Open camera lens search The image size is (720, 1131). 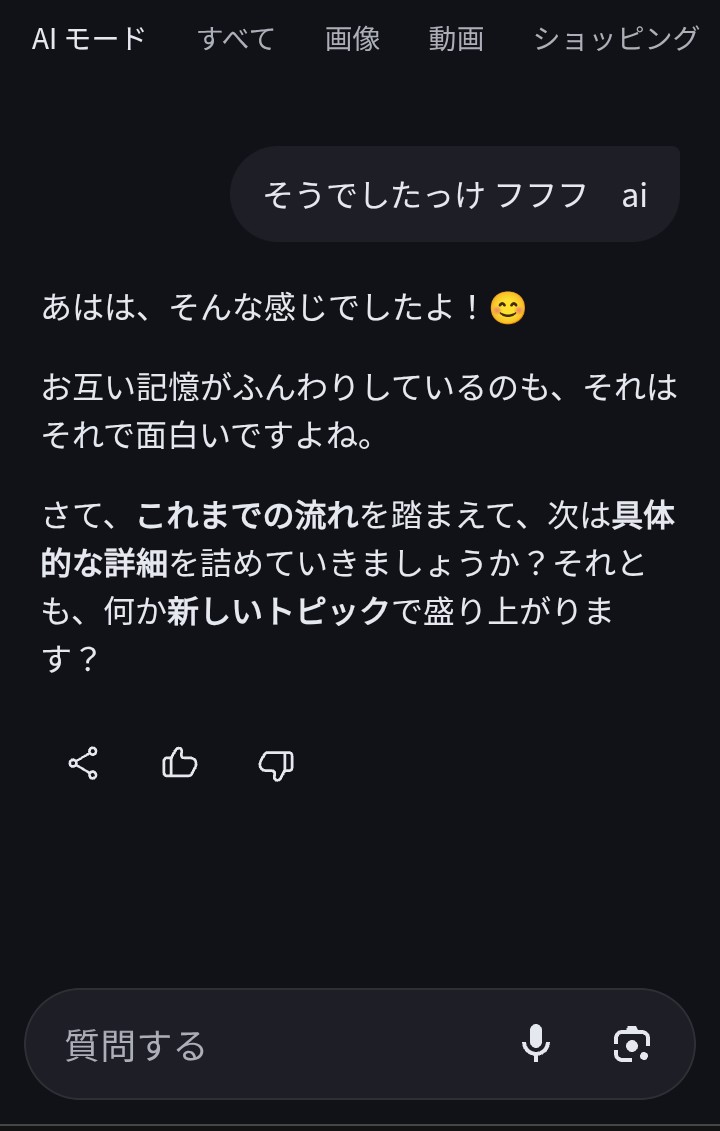pyautogui.click(x=632, y=1044)
